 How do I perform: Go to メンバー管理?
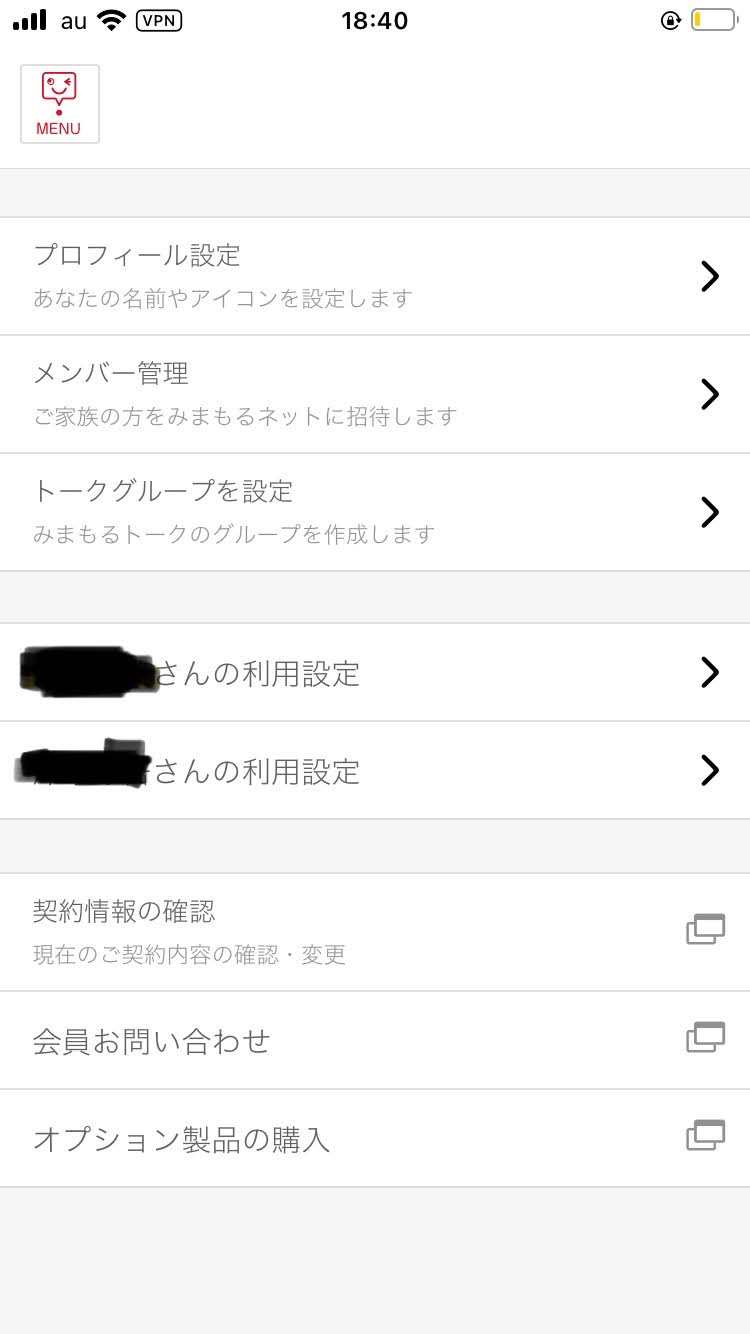click(375, 394)
